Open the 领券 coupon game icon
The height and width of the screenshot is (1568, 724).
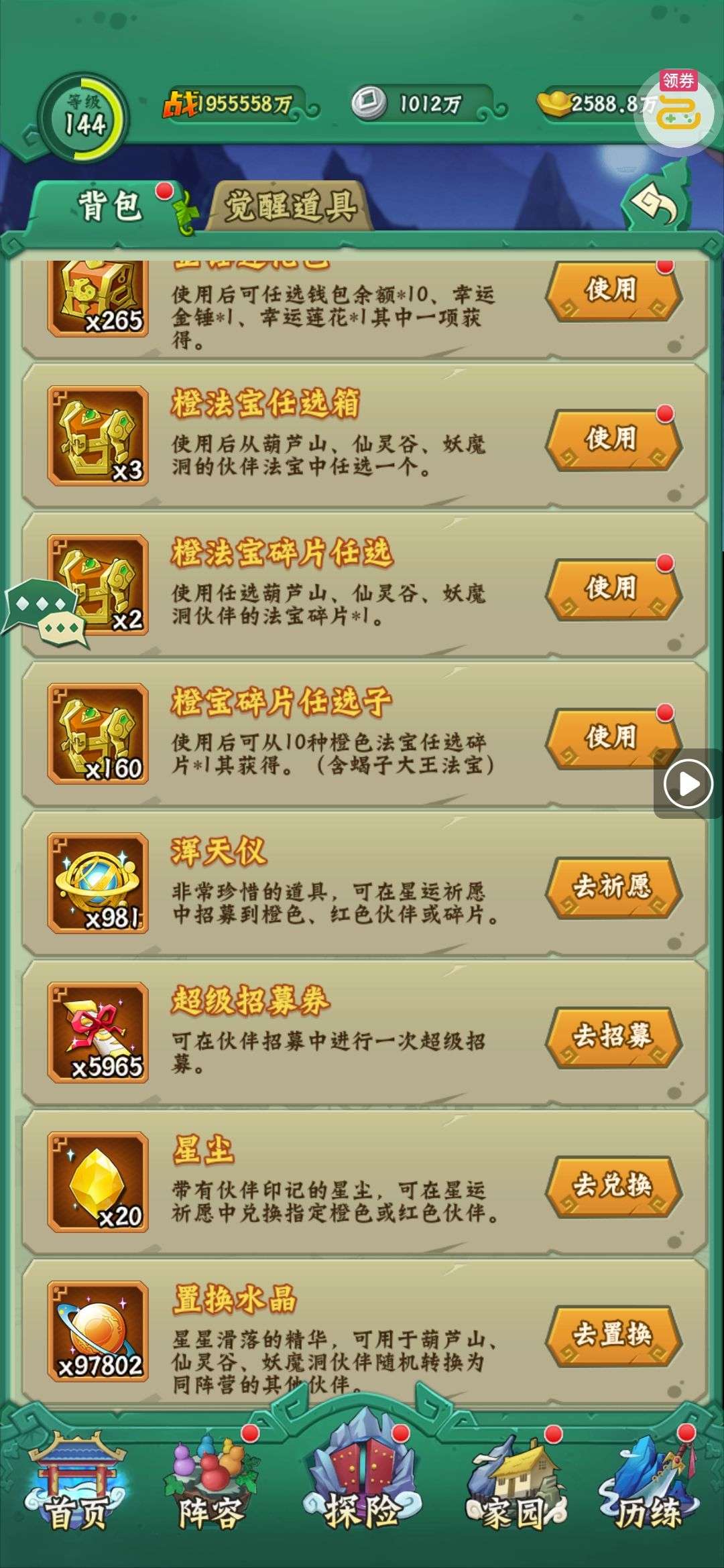[678, 111]
